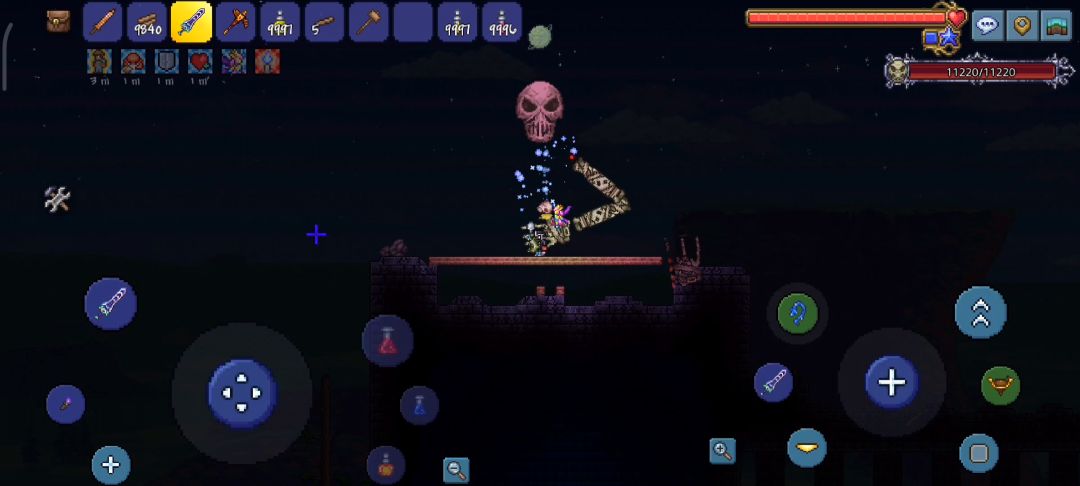
Task: Select the hammer in the hotbar
Action: pyautogui.click(x=367, y=22)
